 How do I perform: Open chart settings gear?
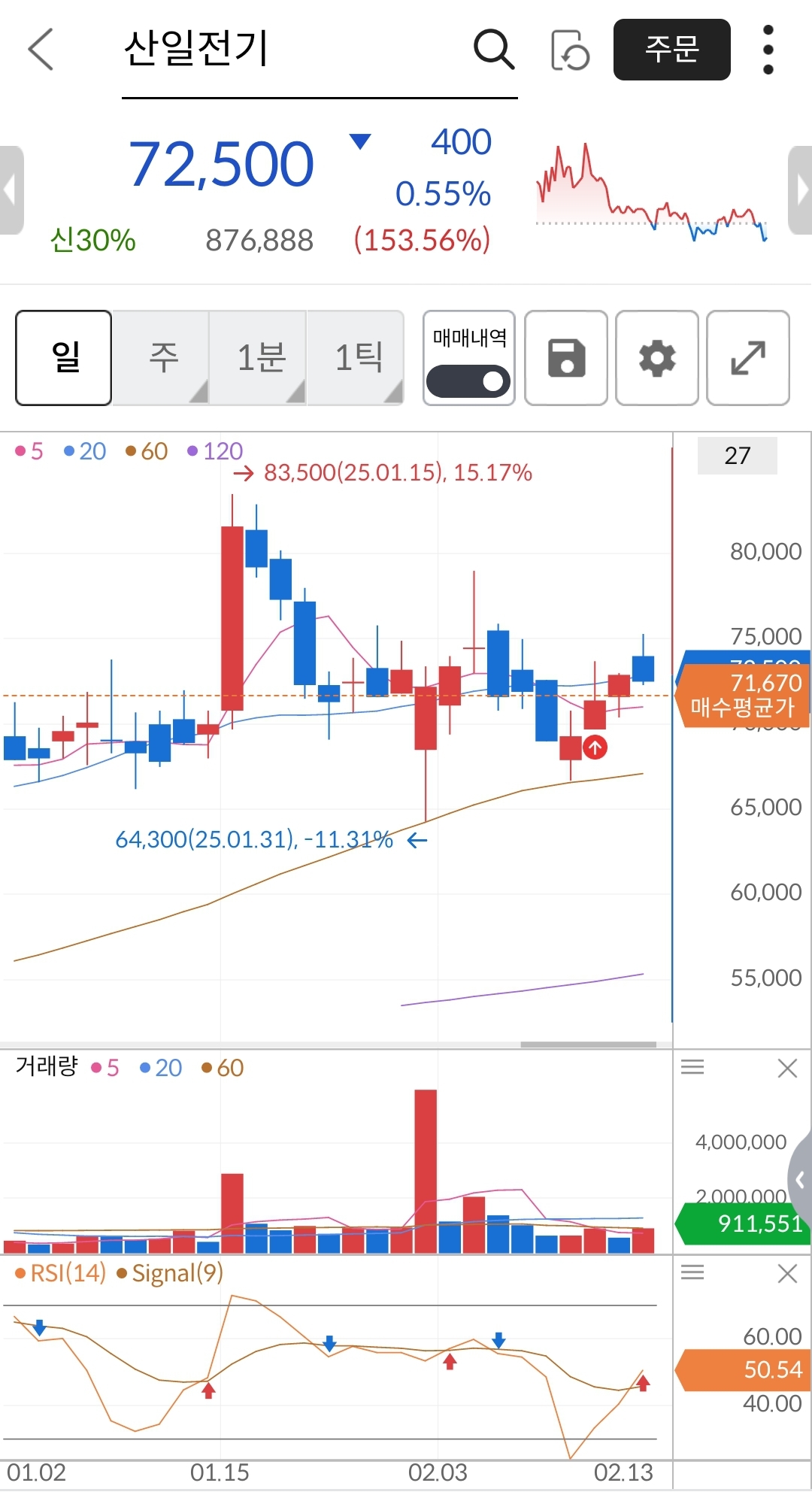point(657,357)
